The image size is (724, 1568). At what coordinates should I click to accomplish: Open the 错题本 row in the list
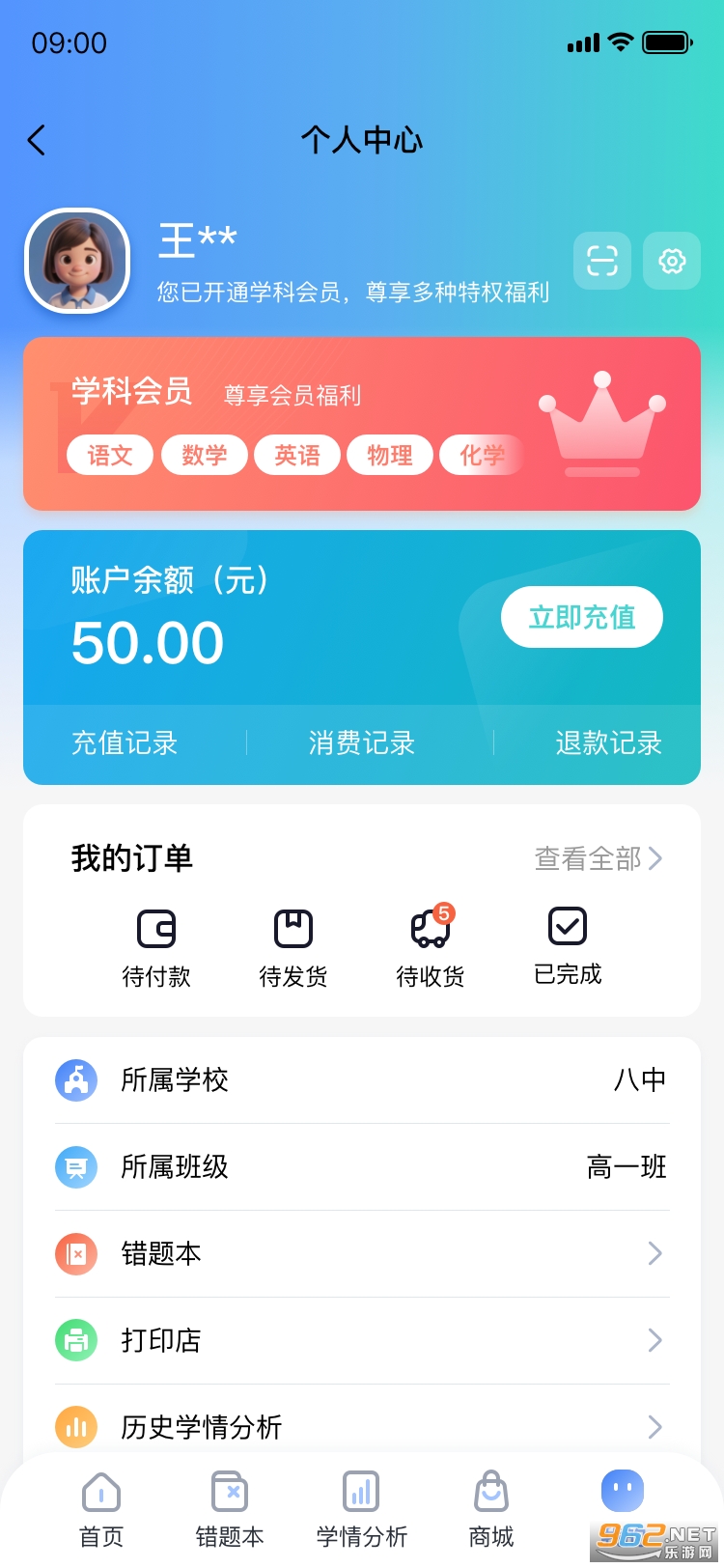click(x=362, y=1253)
